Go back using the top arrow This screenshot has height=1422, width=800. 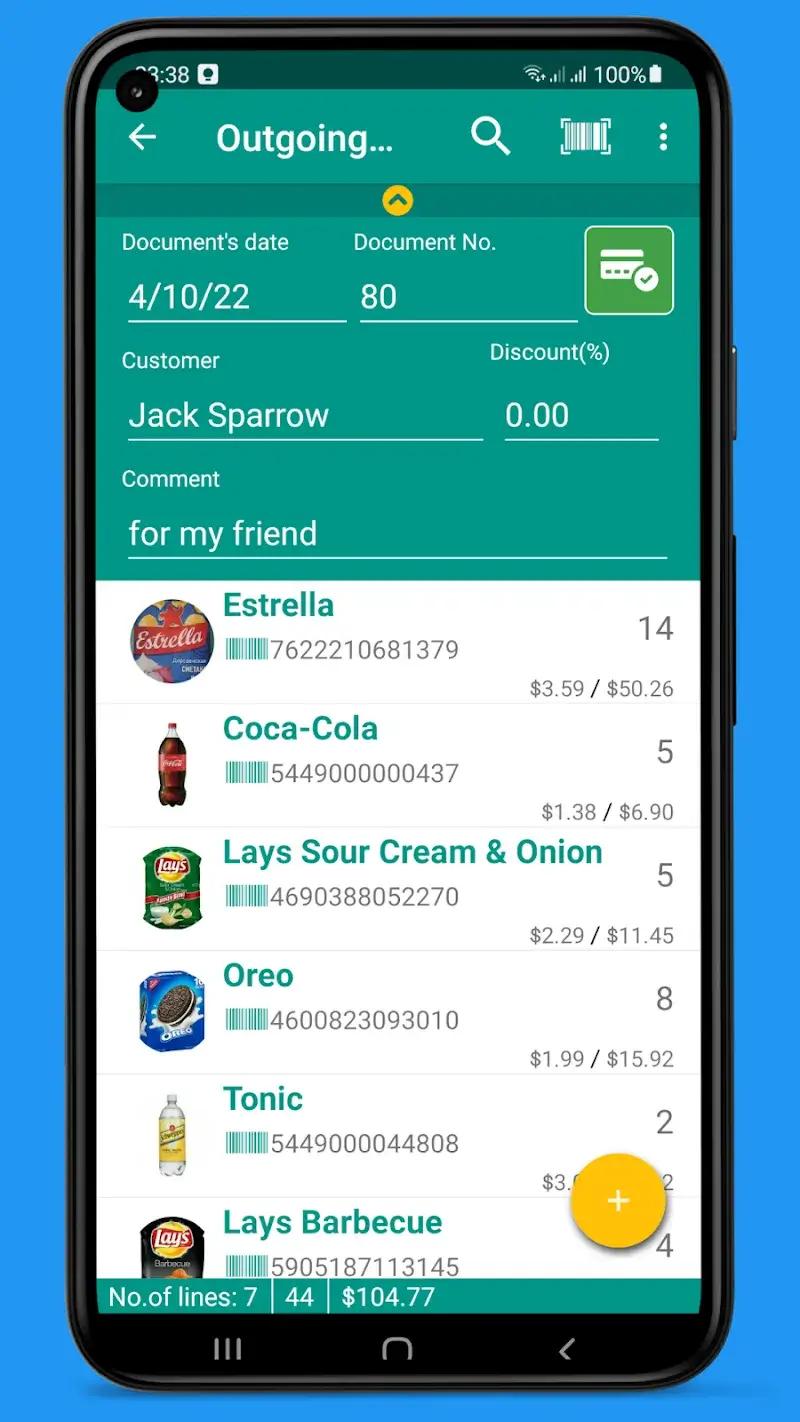click(x=143, y=137)
